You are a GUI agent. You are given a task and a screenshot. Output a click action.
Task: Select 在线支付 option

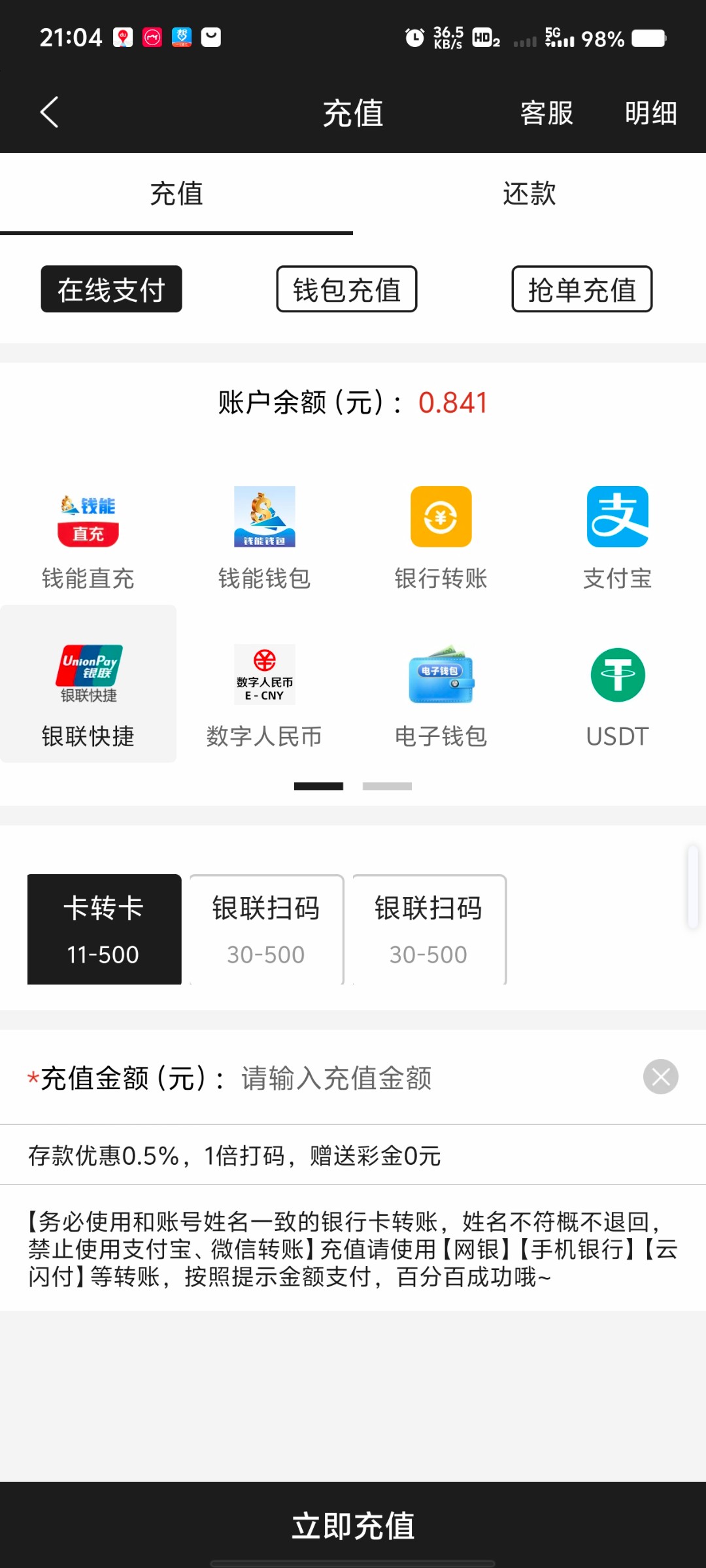click(x=111, y=289)
